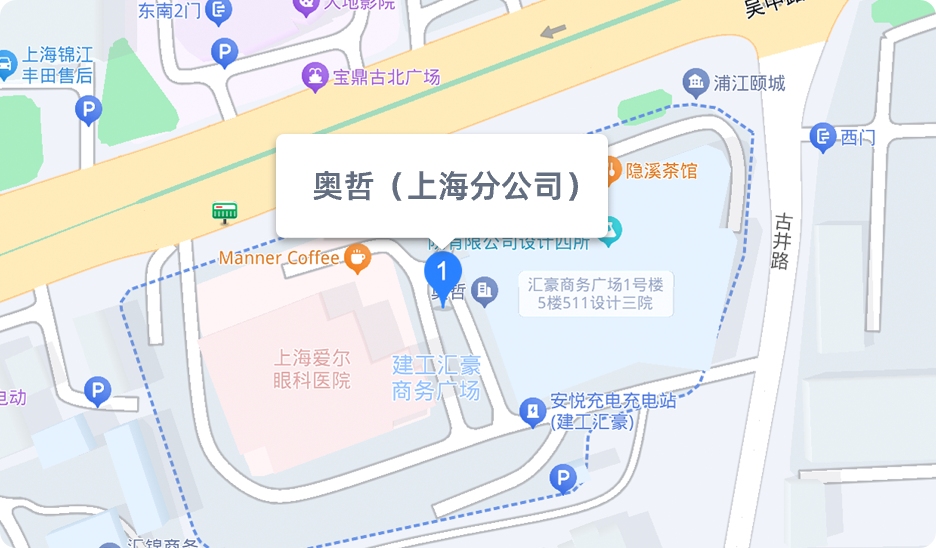Select the 西门 gate marker

tap(822, 137)
